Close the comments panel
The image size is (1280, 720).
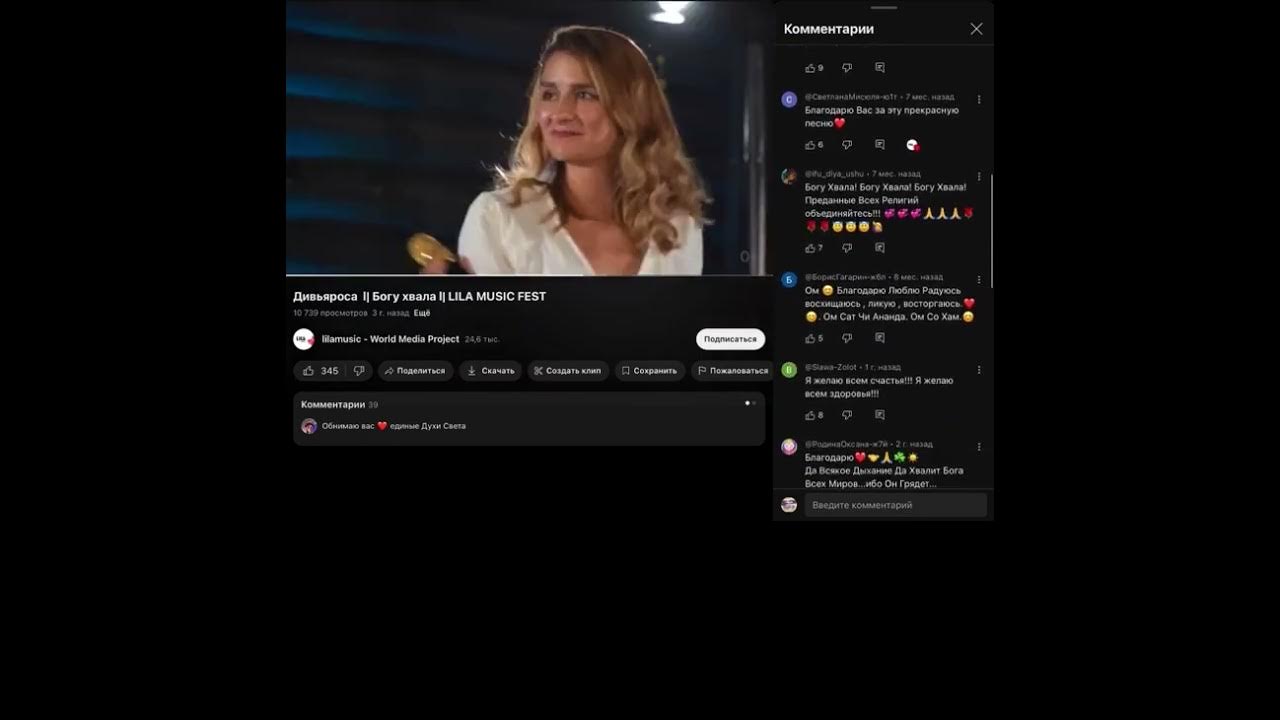976,29
